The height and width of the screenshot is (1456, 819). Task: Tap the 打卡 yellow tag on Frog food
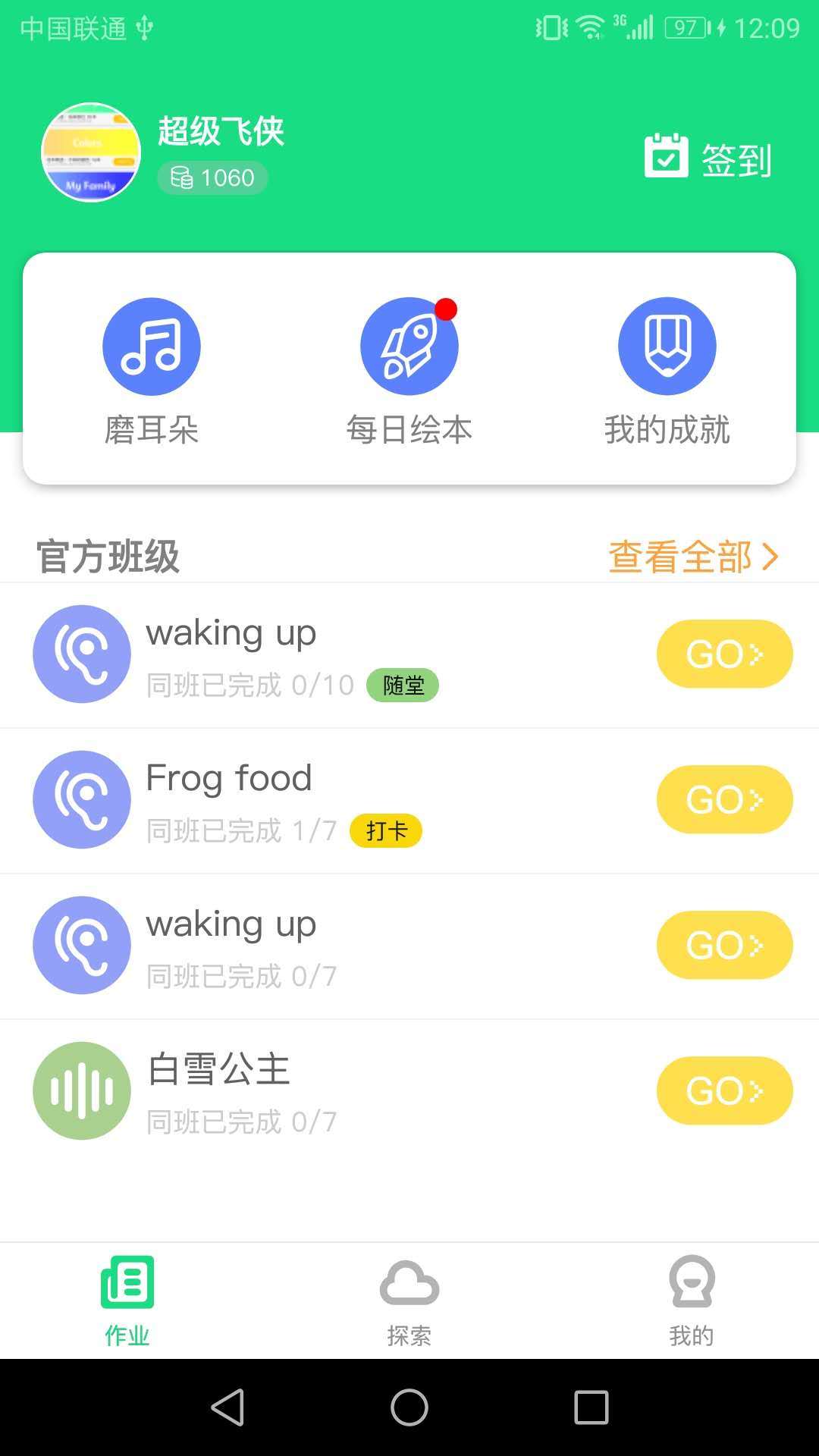coord(386,830)
